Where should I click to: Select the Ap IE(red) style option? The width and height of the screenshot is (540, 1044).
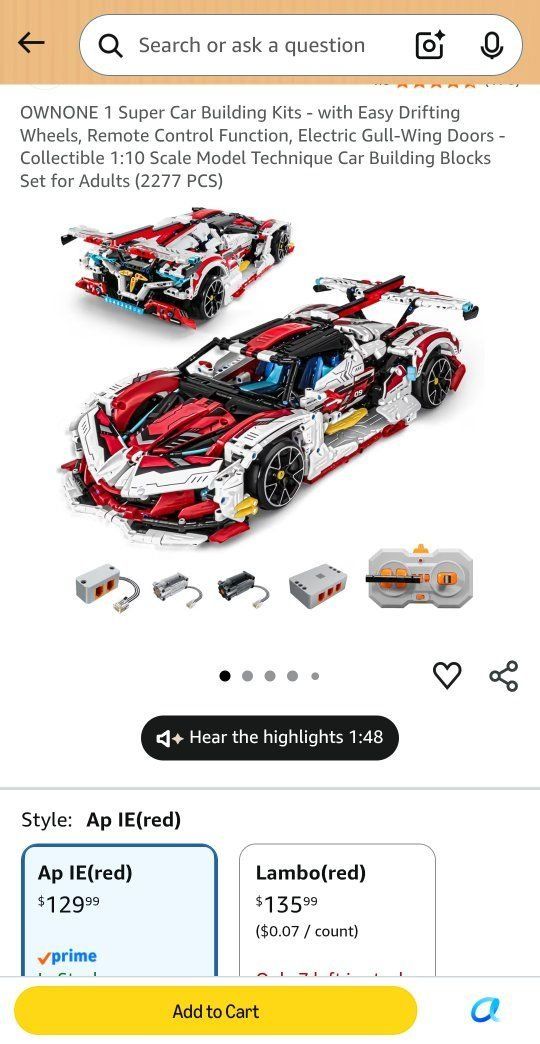point(120,910)
